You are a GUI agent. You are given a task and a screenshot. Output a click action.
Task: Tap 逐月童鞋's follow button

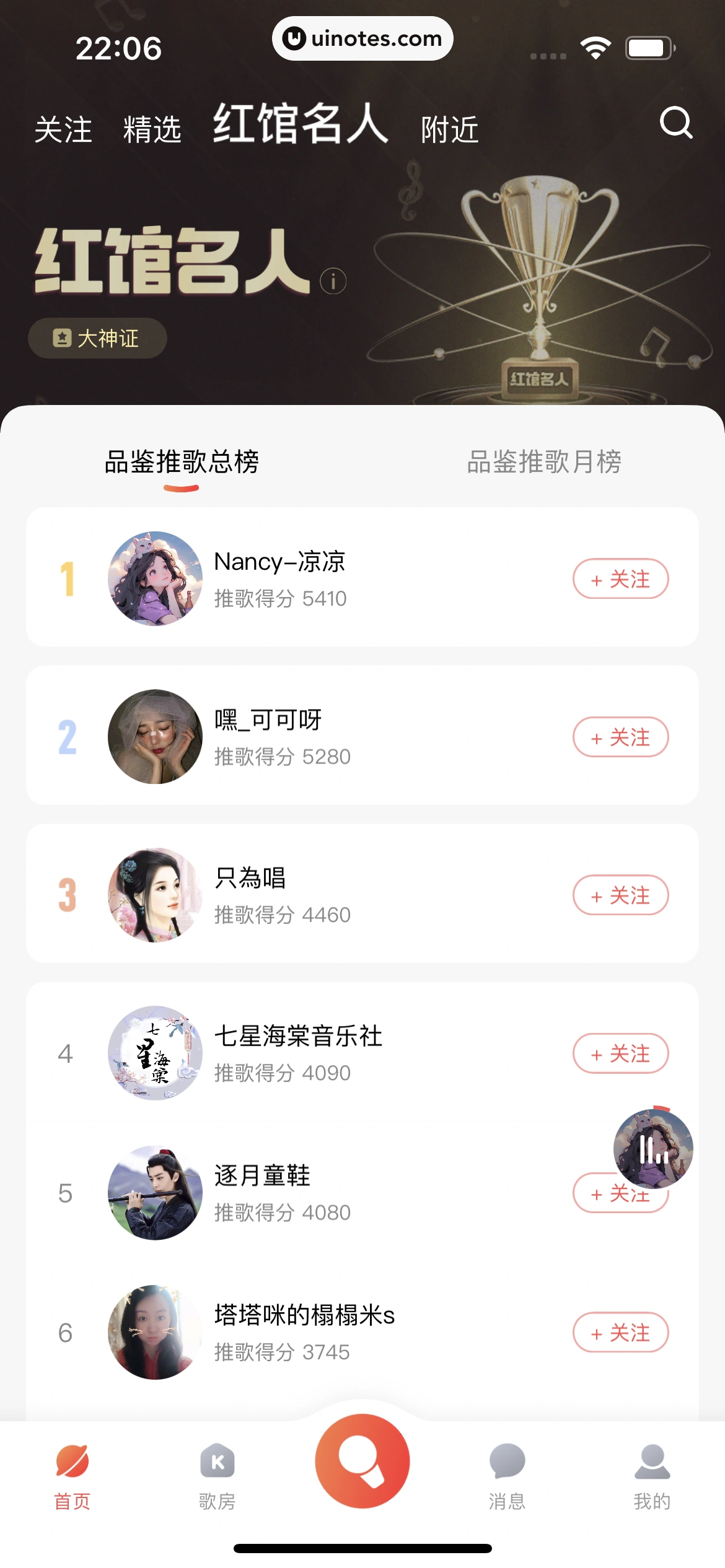(620, 1195)
